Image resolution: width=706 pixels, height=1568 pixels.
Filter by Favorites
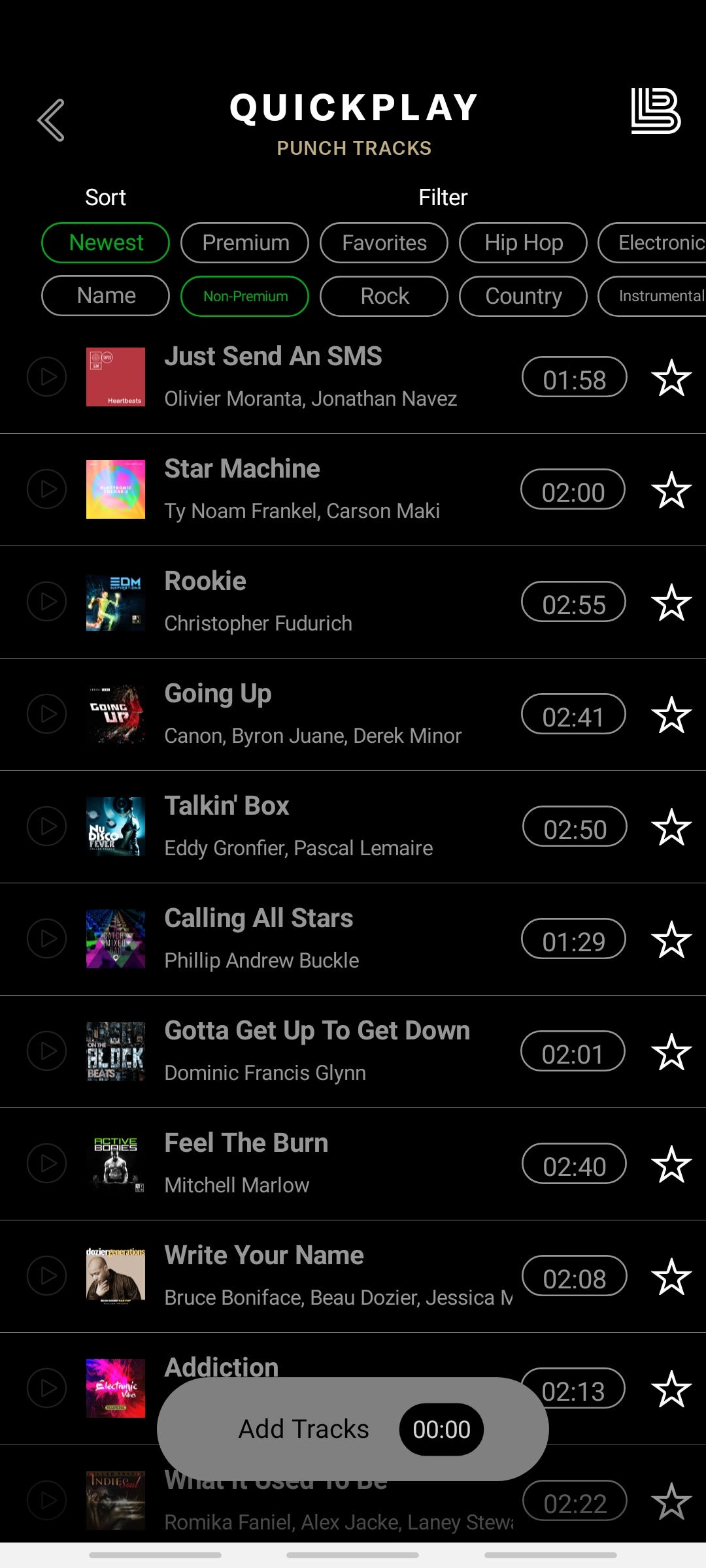(384, 243)
